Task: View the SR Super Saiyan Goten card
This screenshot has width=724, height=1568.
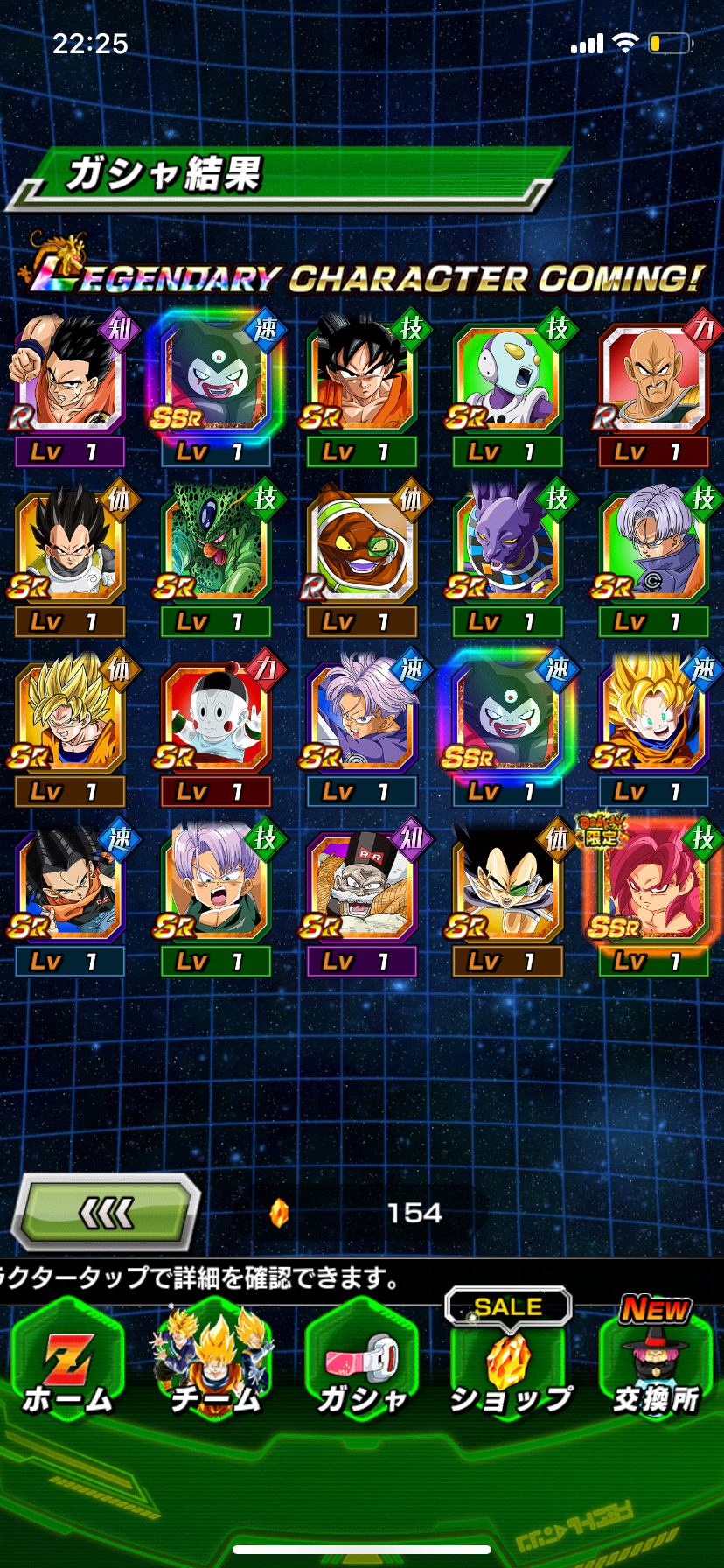Action: tap(653, 717)
